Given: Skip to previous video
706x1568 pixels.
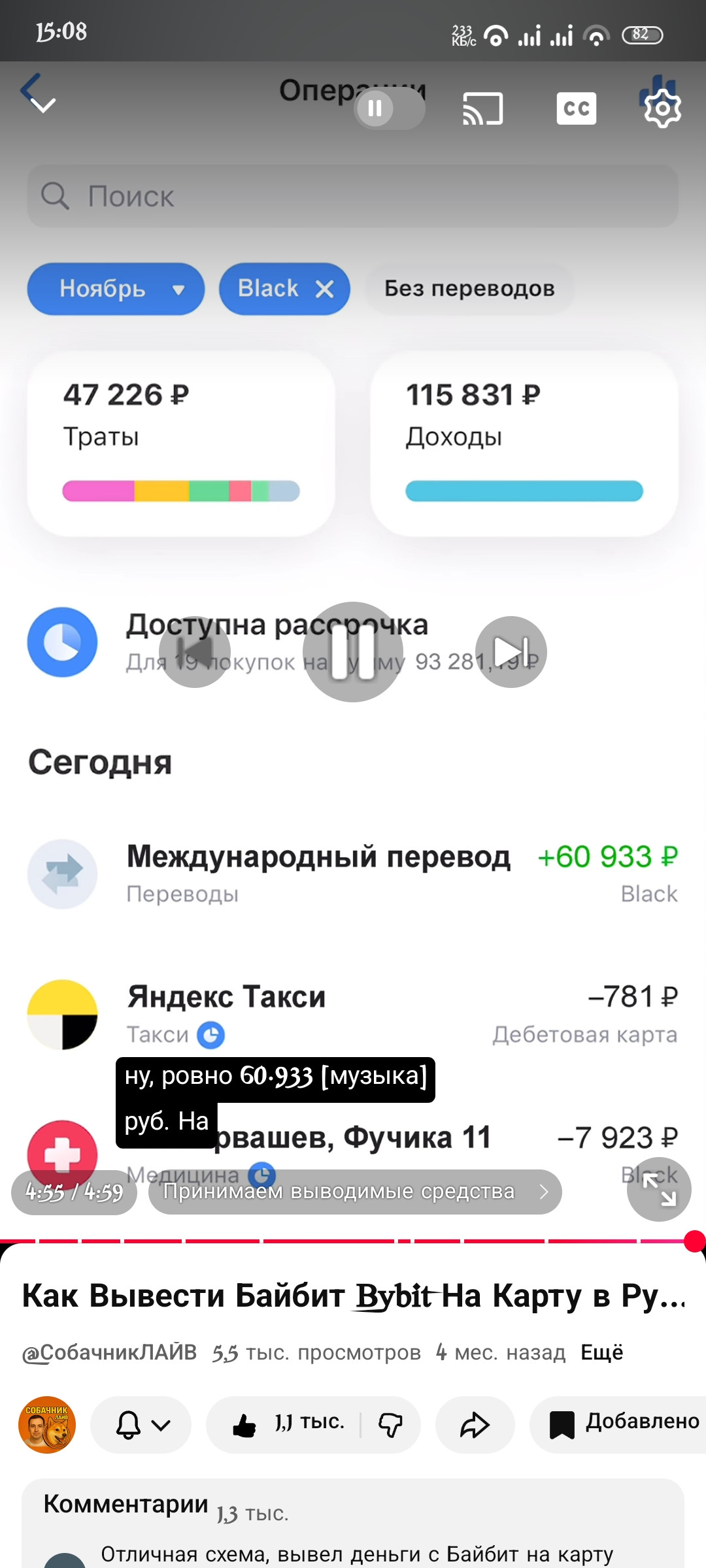Looking at the screenshot, I should pos(195,652).
